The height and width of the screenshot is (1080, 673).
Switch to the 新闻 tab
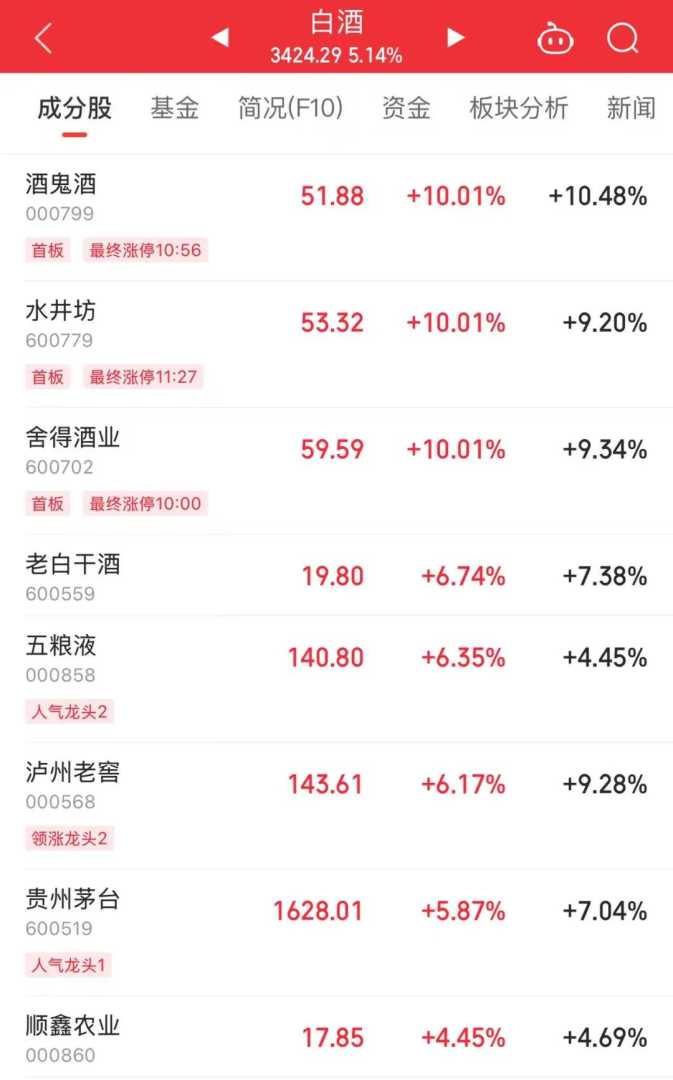tap(631, 108)
